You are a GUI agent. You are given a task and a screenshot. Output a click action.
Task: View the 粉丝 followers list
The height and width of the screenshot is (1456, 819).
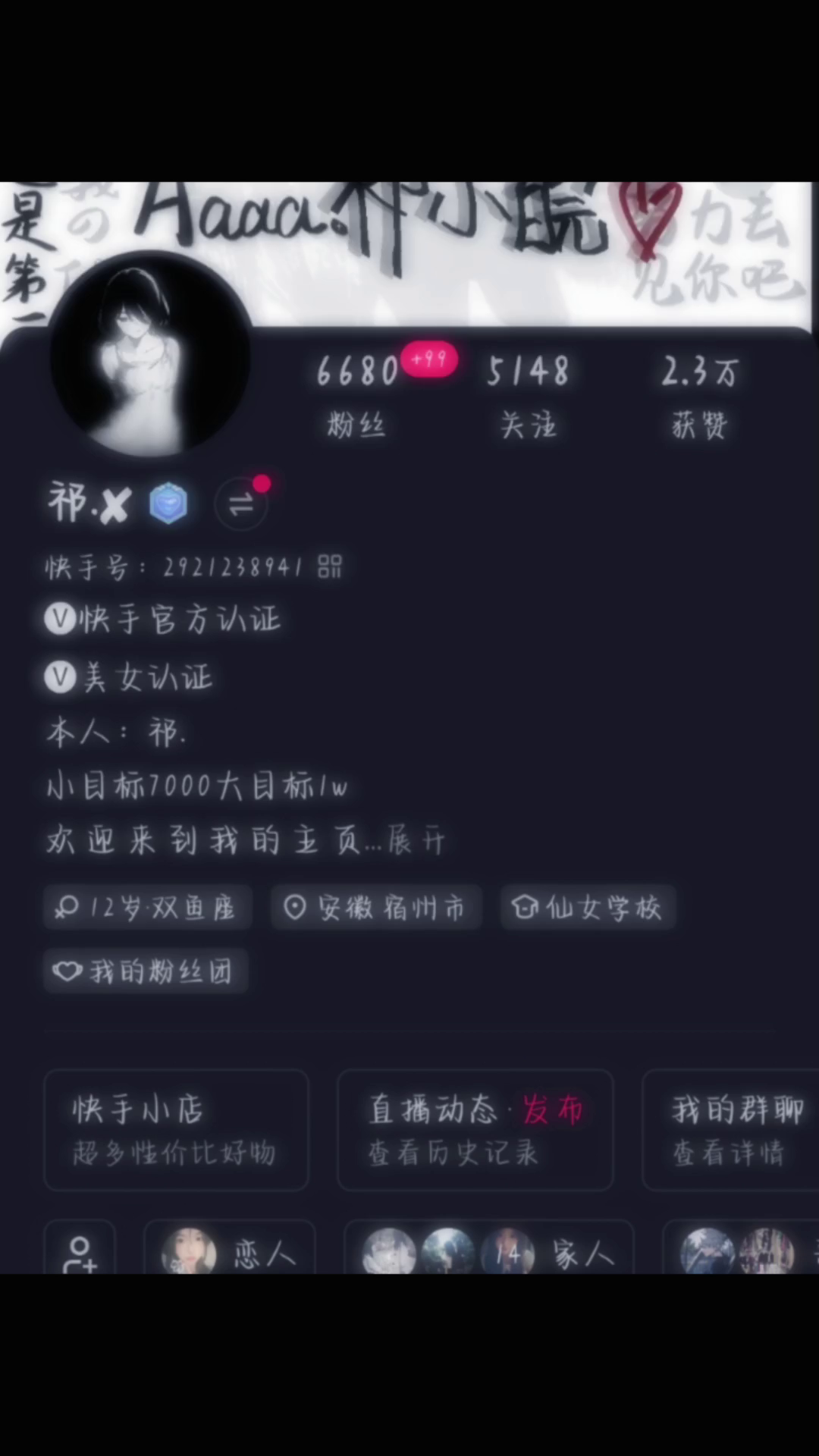(x=357, y=394)
